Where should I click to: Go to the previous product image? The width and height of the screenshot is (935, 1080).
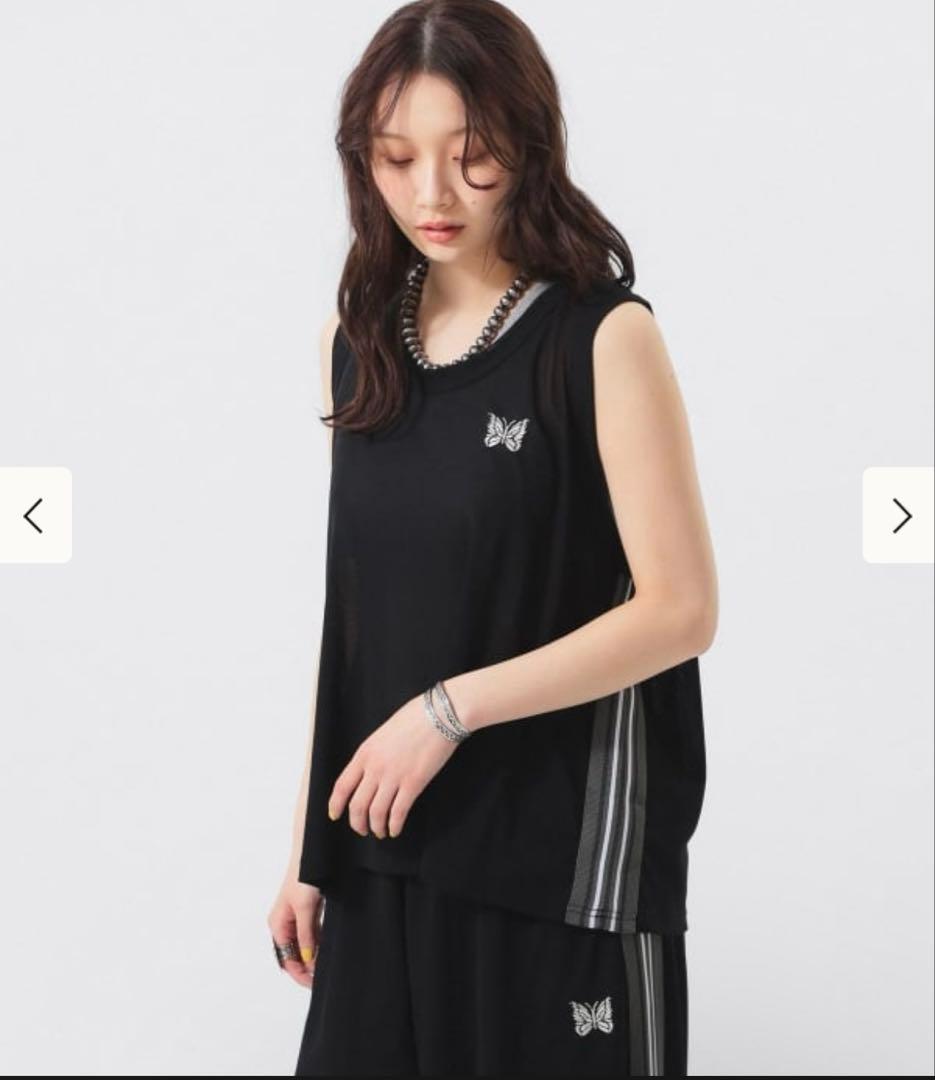coord(35,515)
